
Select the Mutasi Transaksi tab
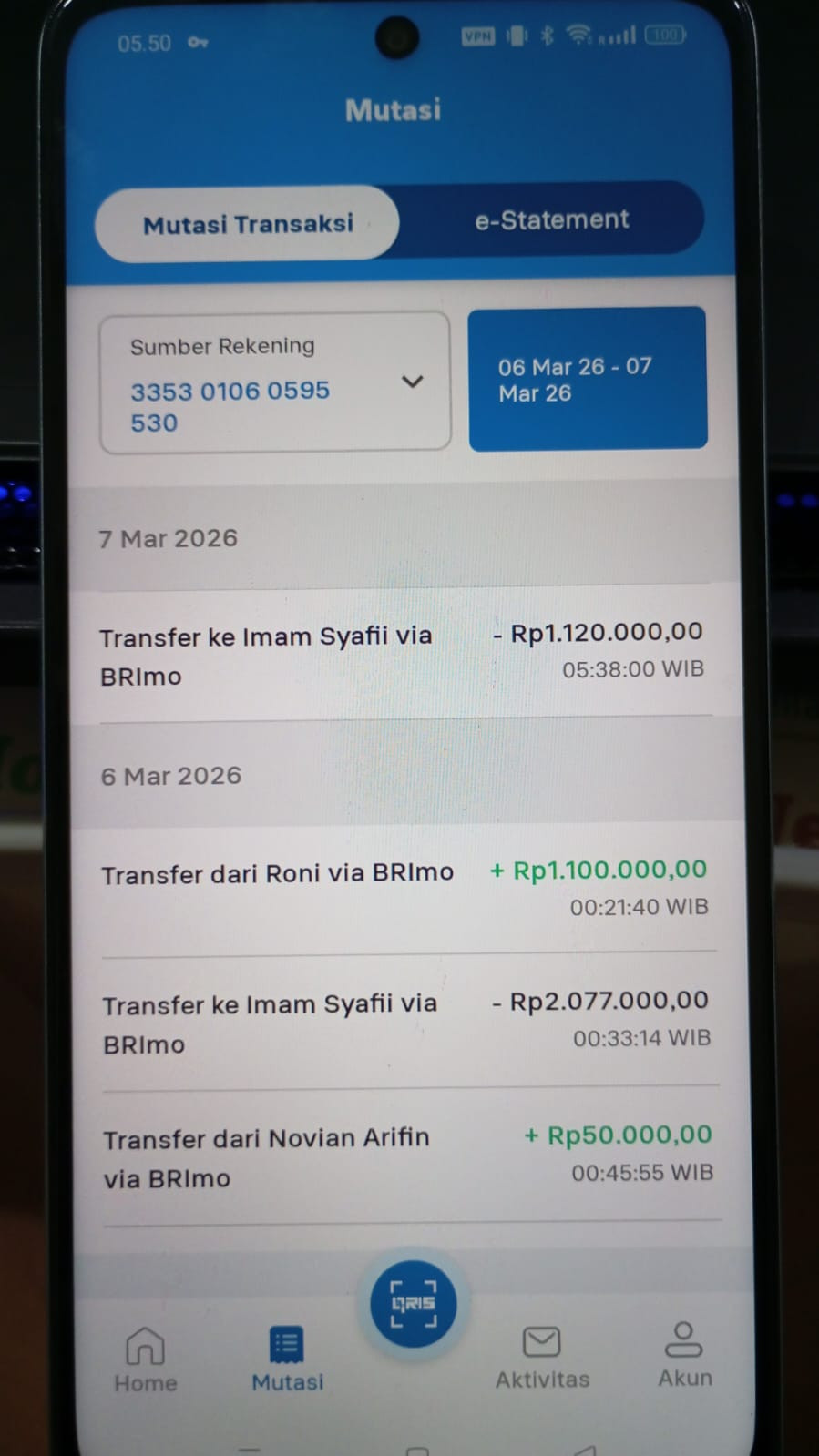pos(247,224)
